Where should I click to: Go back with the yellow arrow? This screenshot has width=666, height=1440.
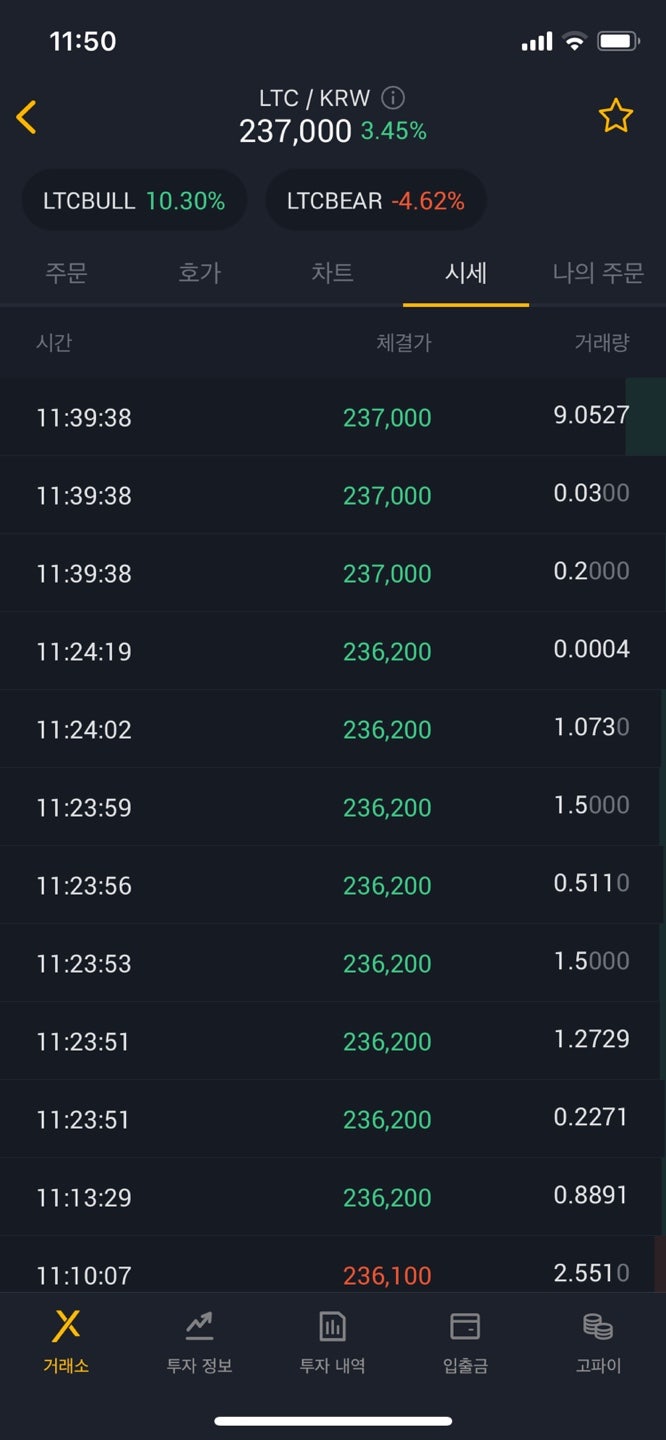26,117
